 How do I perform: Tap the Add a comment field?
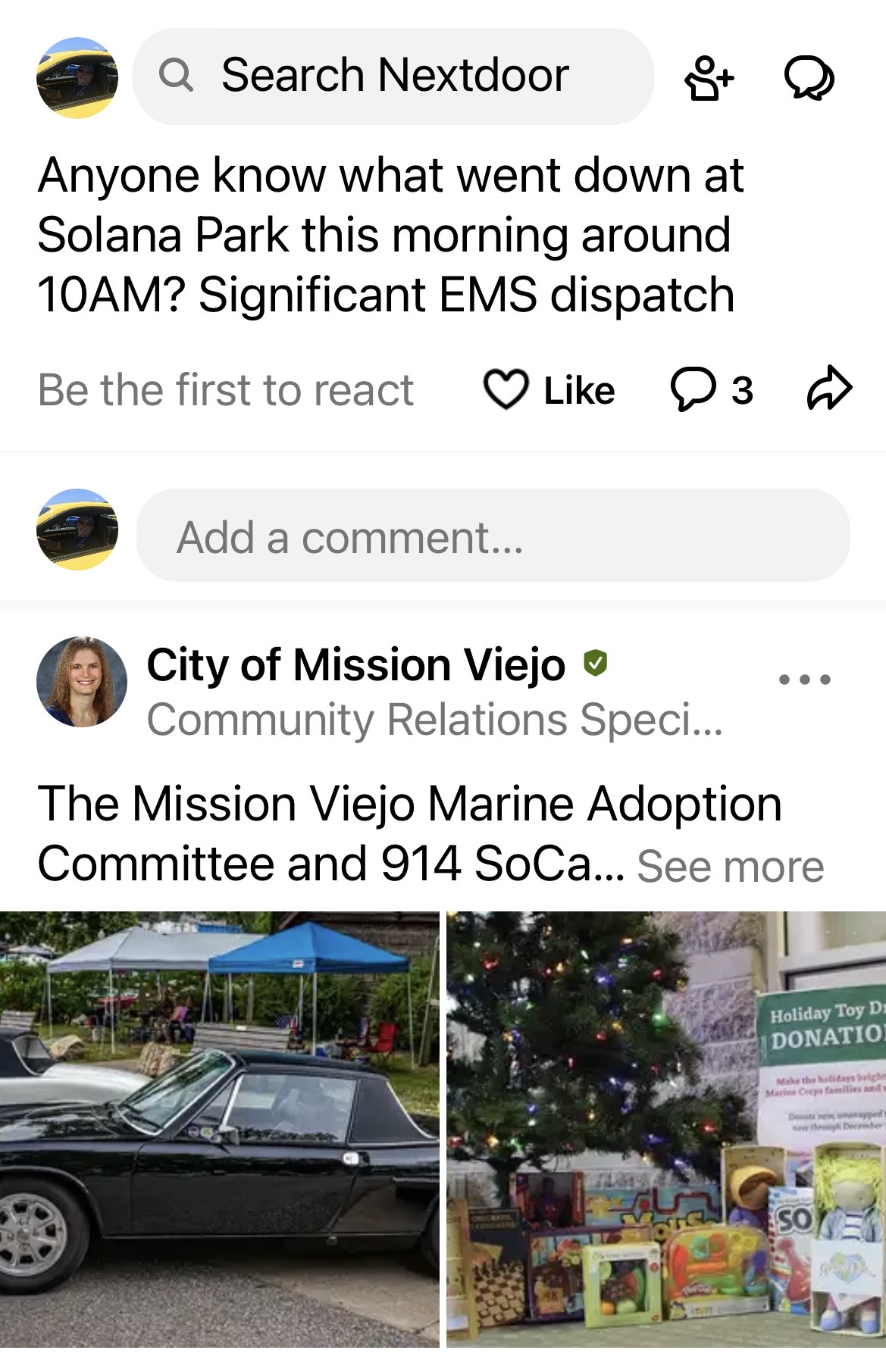(493, 536)
